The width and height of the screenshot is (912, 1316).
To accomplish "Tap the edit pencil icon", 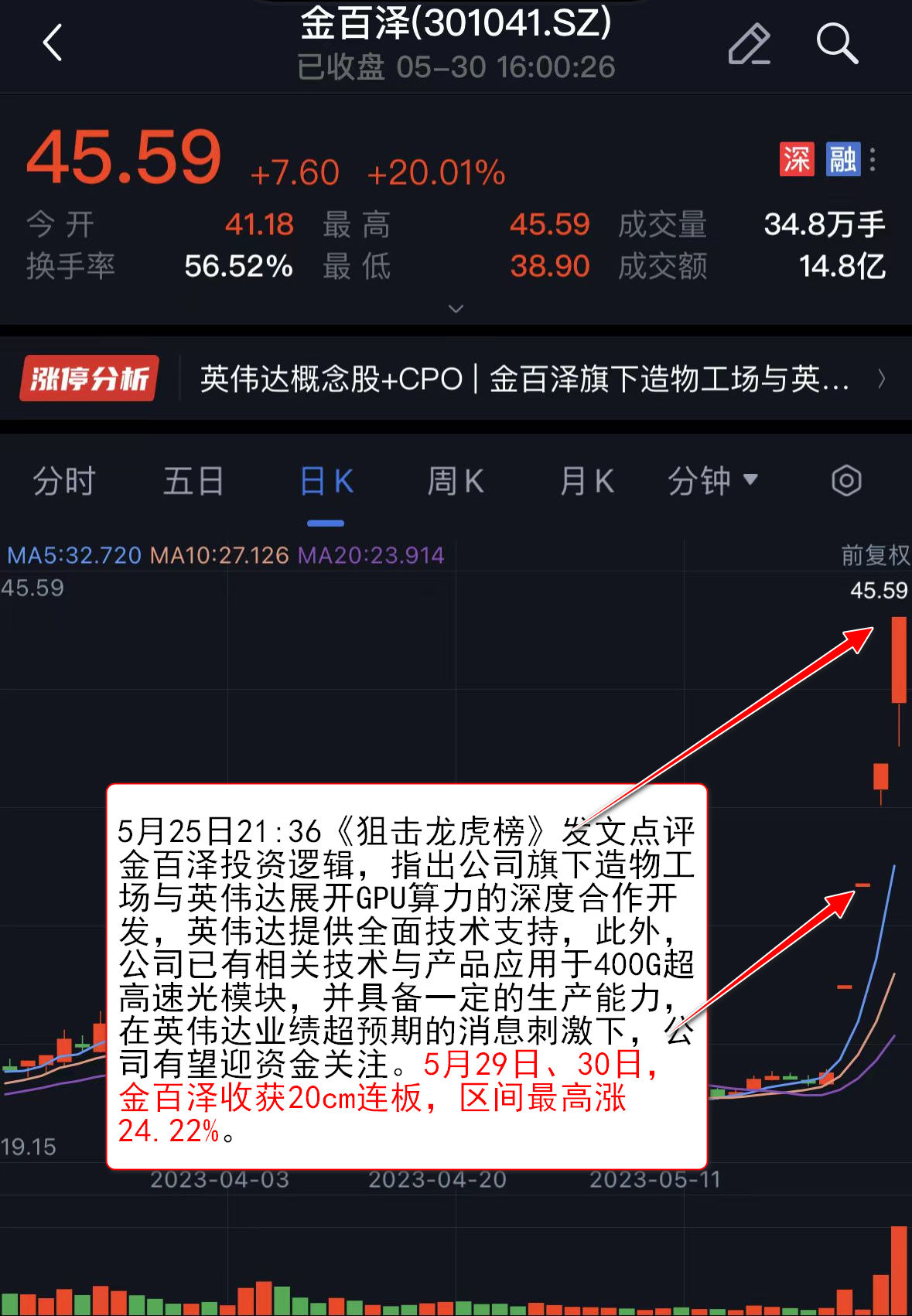I will [749, 44].
